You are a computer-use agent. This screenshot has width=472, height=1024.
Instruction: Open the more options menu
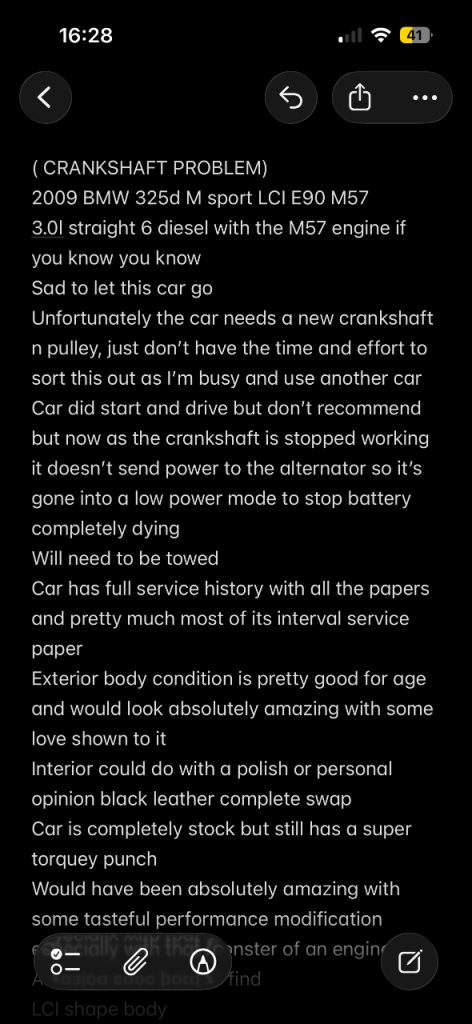425,98
